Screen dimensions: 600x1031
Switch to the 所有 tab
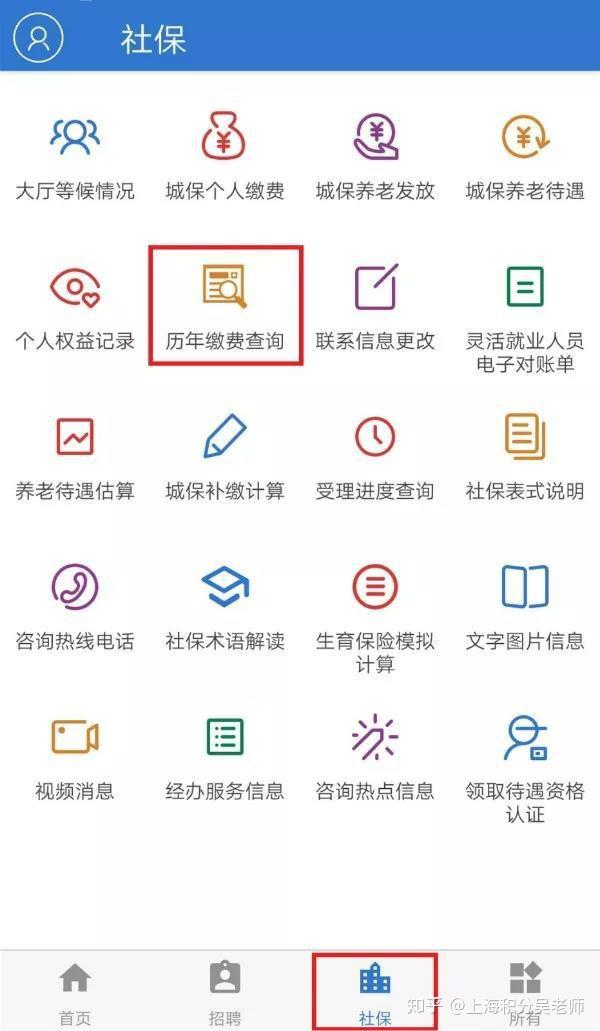[525, 991]
